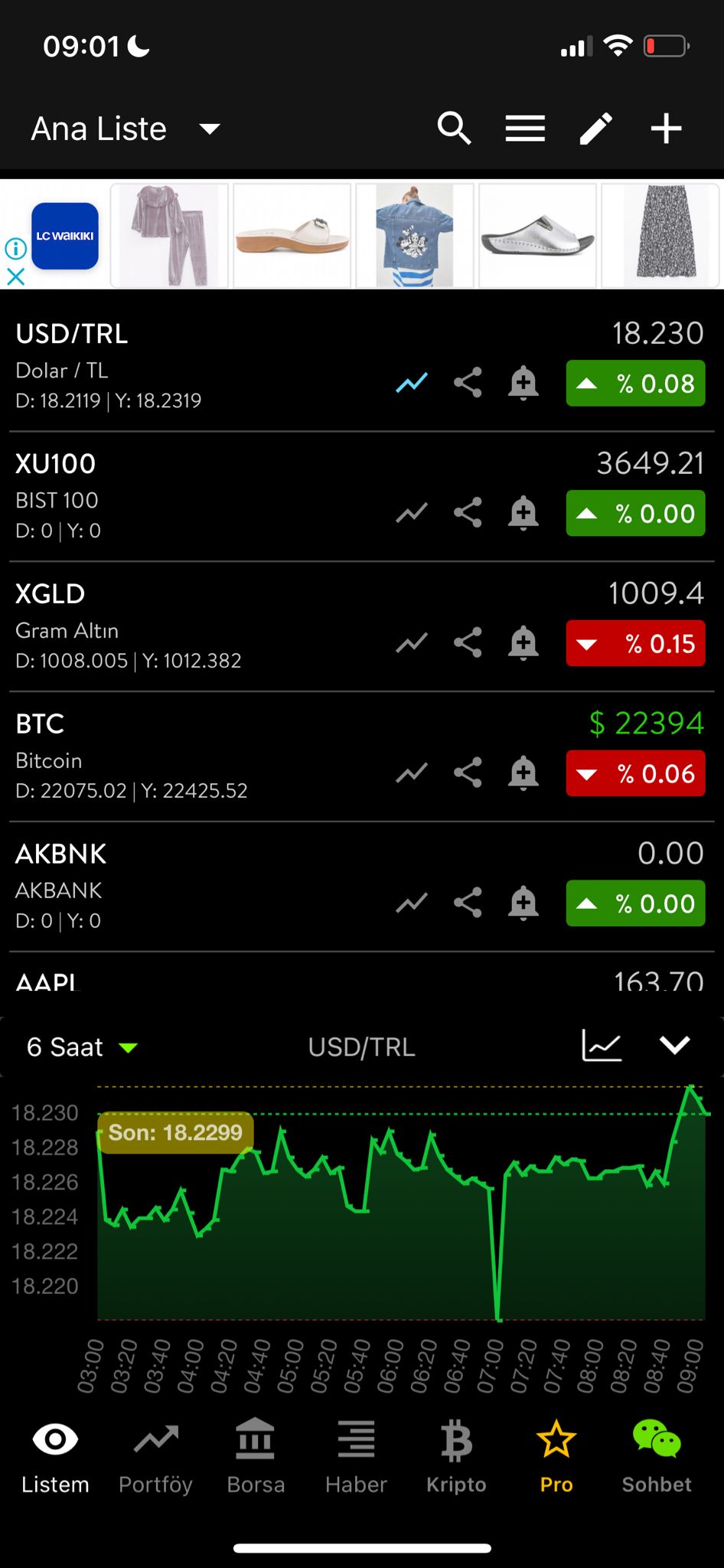The width and height of the screenshot is (724, 1568).
Task: Tap the pencil edit list icon
Action: (x=595, y=129)
